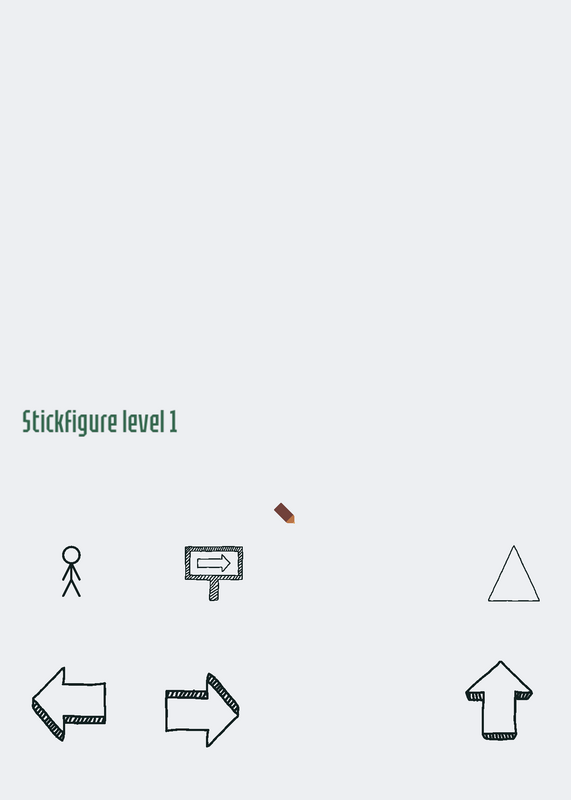
Task: Tap the left arrow move button
Action: click(x=69, y=704)
